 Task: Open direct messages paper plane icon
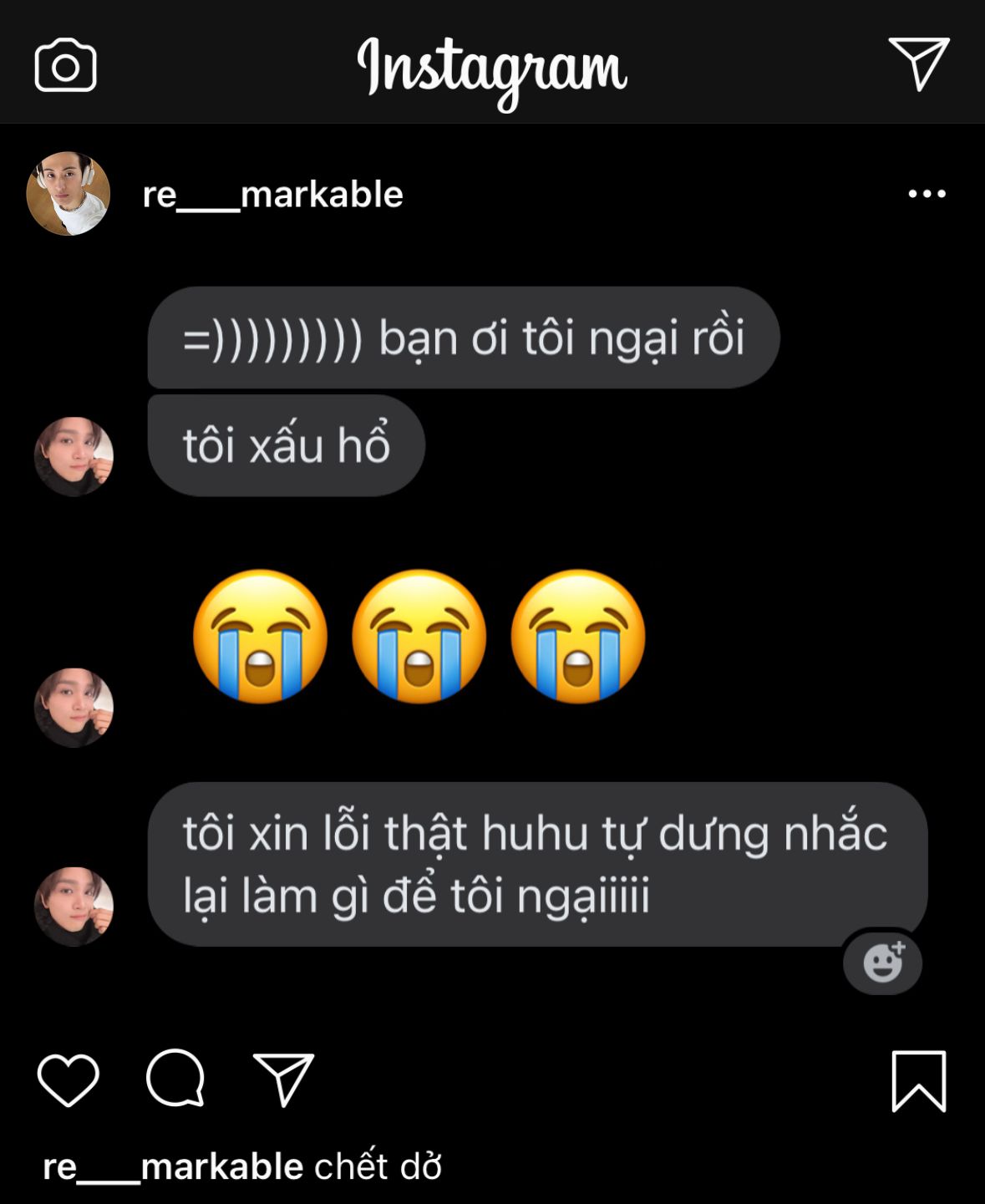coord(918,64)
